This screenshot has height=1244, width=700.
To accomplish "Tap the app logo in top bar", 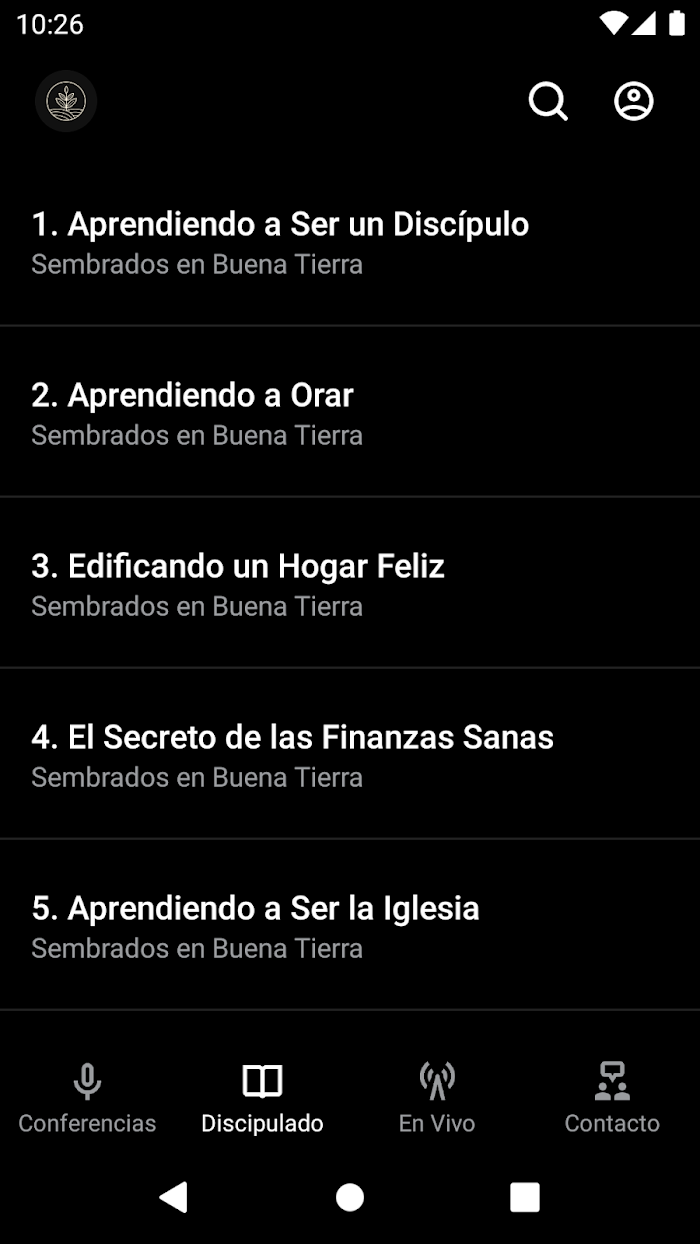I will point(66,101).
